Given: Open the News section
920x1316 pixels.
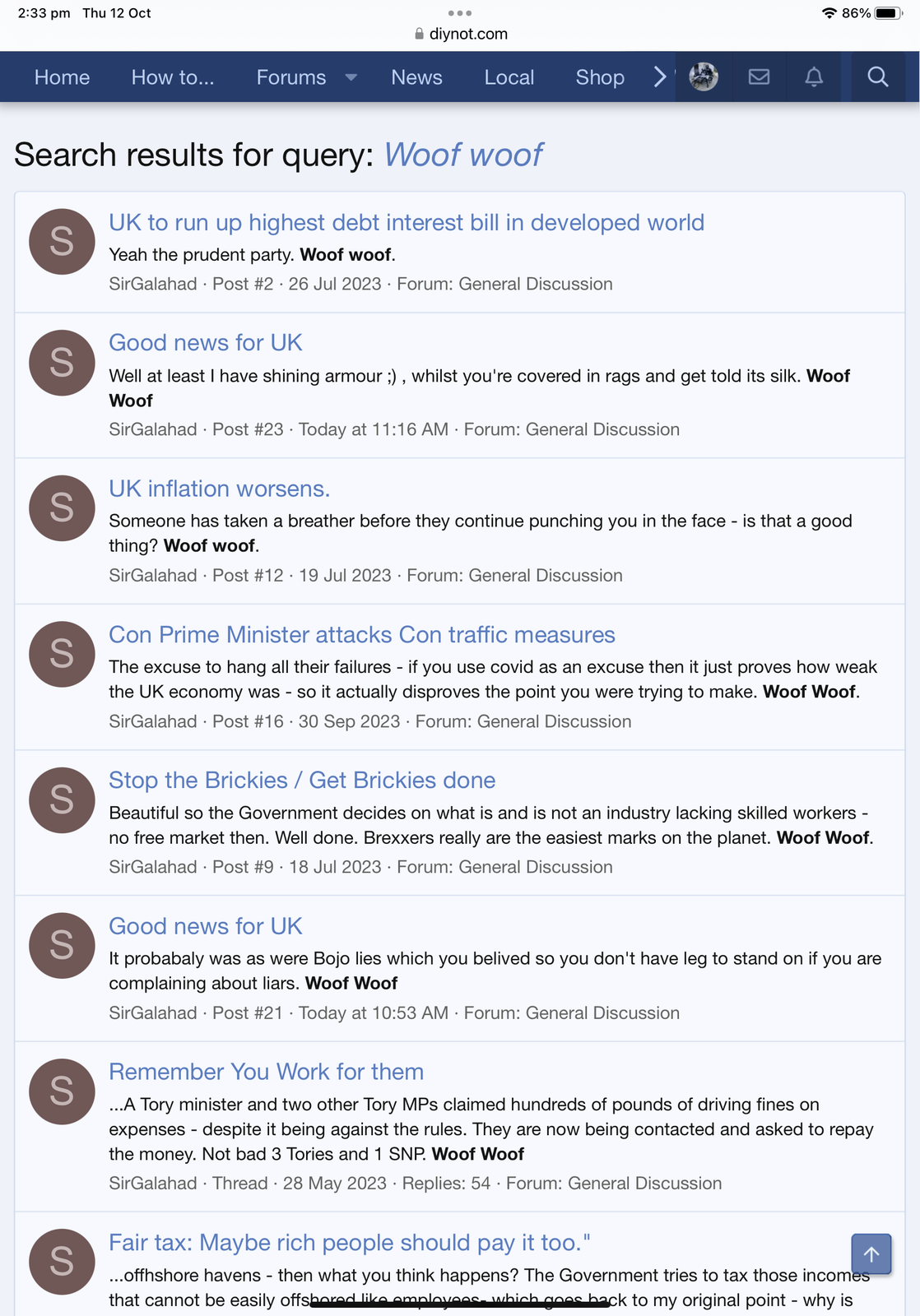Looking at the screenshot, I should pos(416,77).
